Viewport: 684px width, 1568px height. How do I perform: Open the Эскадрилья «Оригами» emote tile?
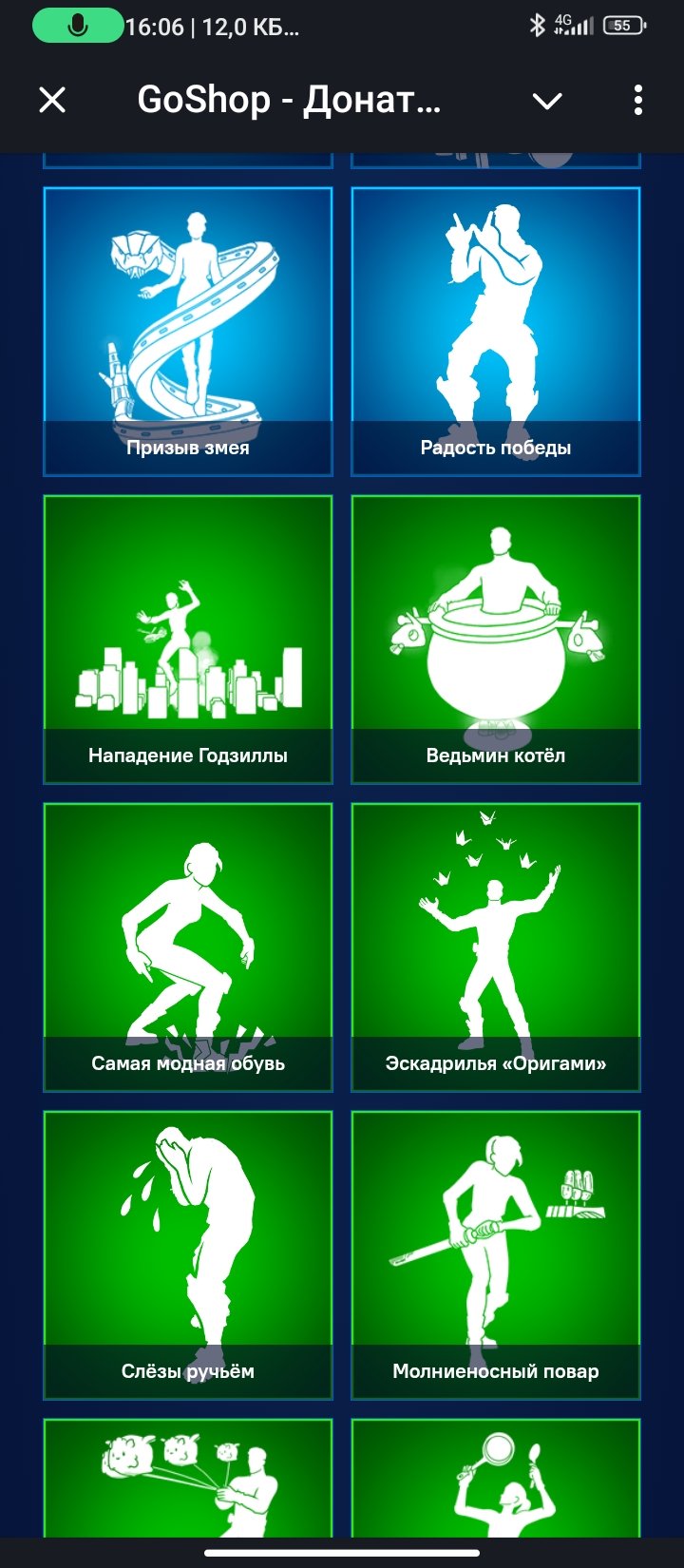pos(496,947)
